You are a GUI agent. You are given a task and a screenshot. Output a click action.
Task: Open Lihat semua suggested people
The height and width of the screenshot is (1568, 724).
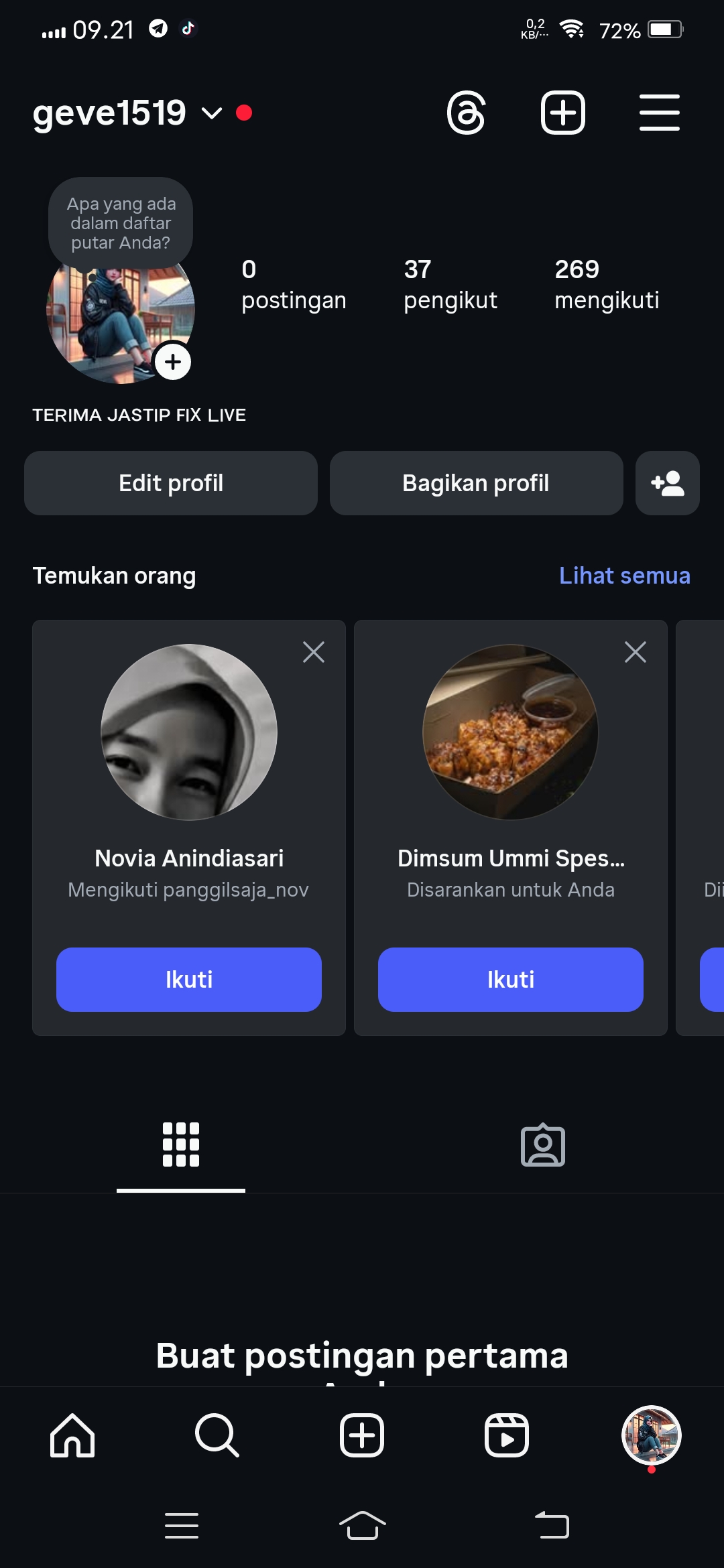point(624,576)
